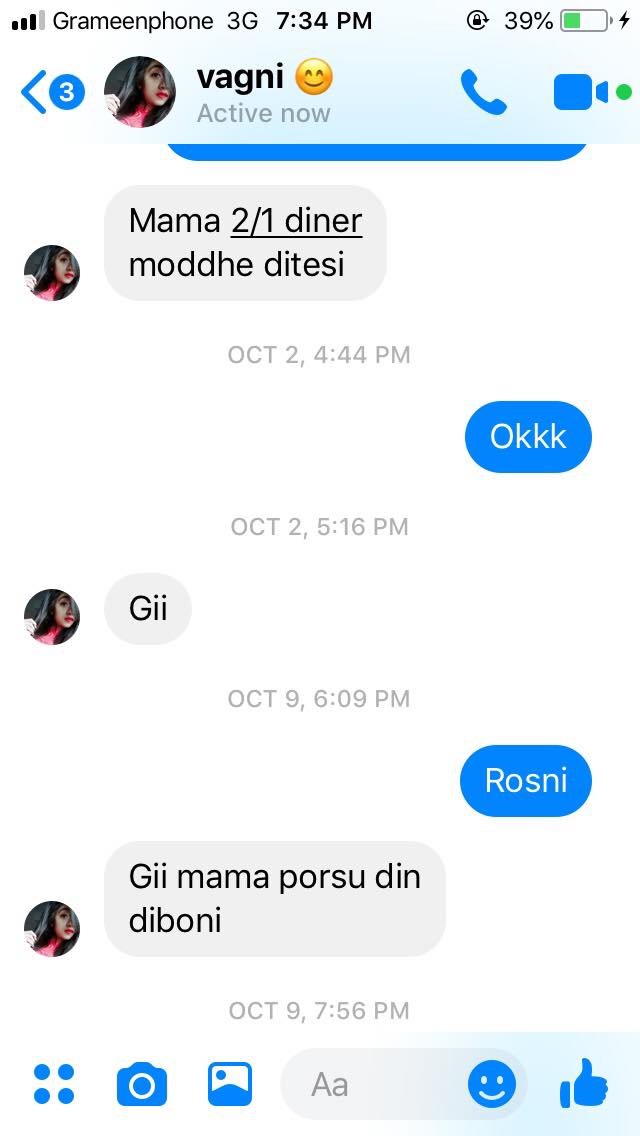Tap the underlined "2/1 diner" link
This screenshot has width=640, height=1136.
tap(296, 220)
